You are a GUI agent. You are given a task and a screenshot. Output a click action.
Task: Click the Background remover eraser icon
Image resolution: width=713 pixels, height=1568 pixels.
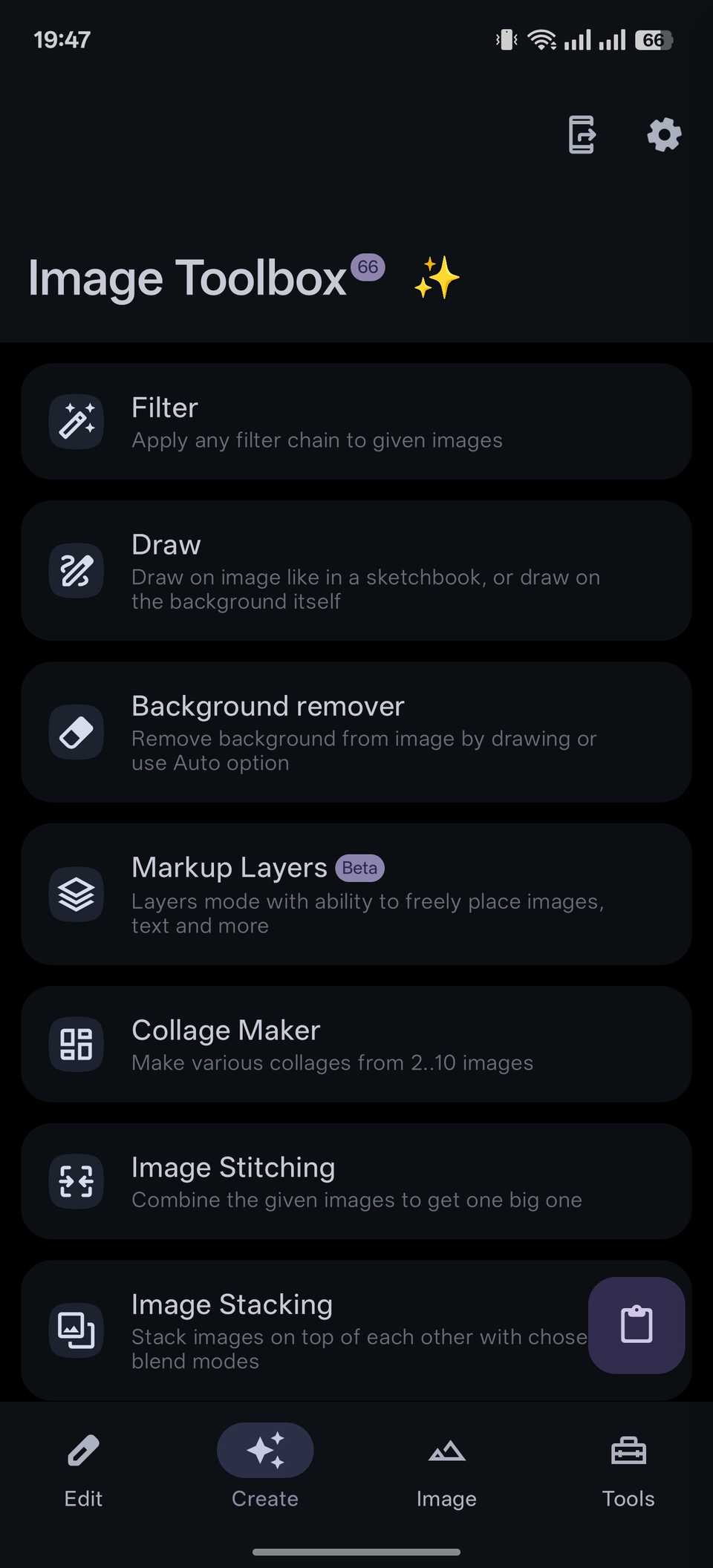pyautogui.click(x=76, y=732)
